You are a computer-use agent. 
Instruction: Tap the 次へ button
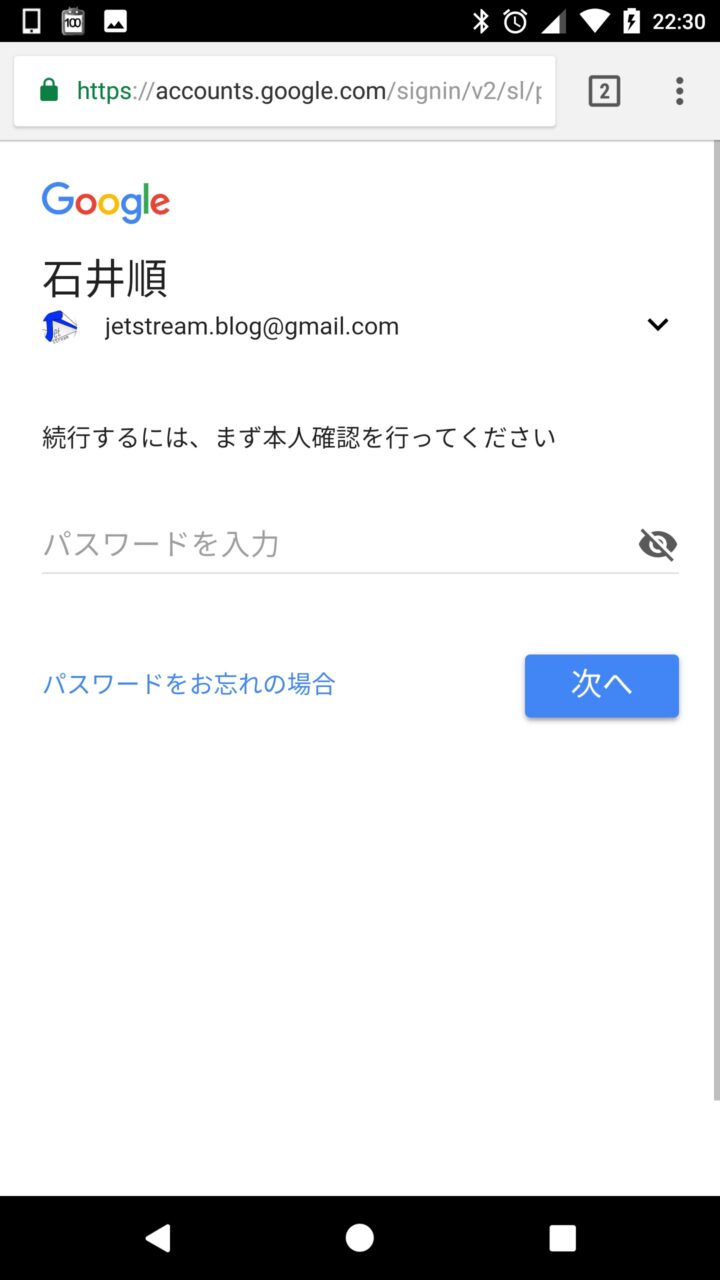601,685
